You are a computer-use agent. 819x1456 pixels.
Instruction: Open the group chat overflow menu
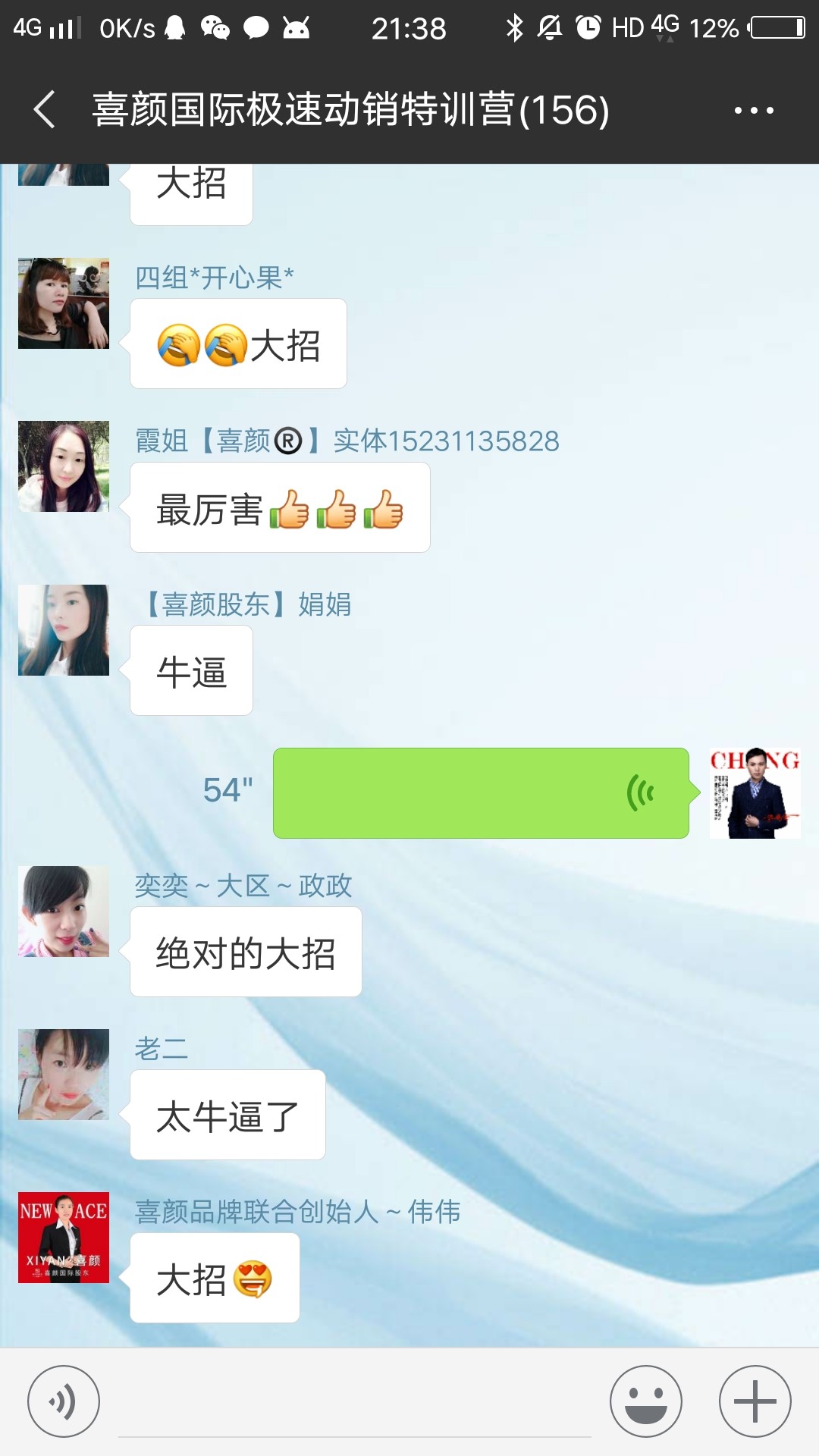tap(754, 111)
